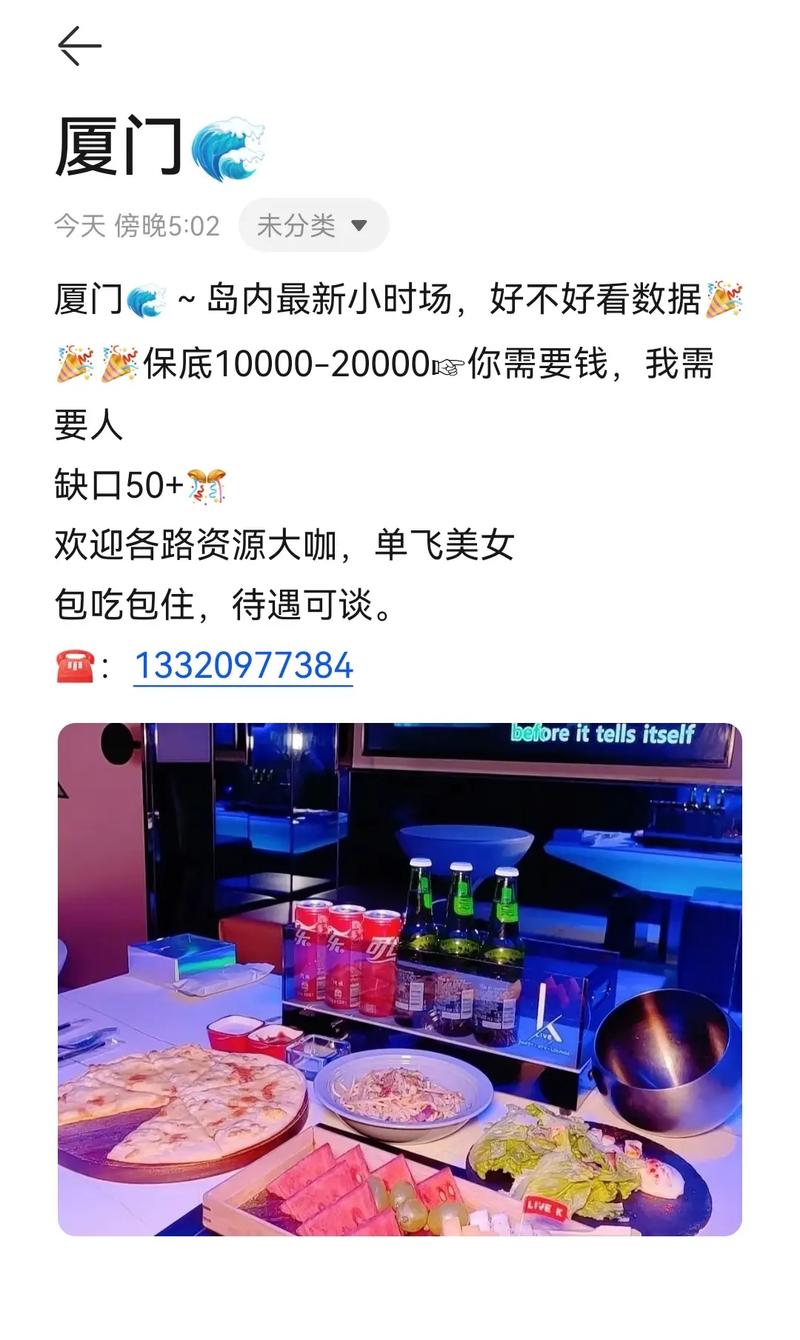Click the downward arrow on the 未分类 tag

click(360, 226)
